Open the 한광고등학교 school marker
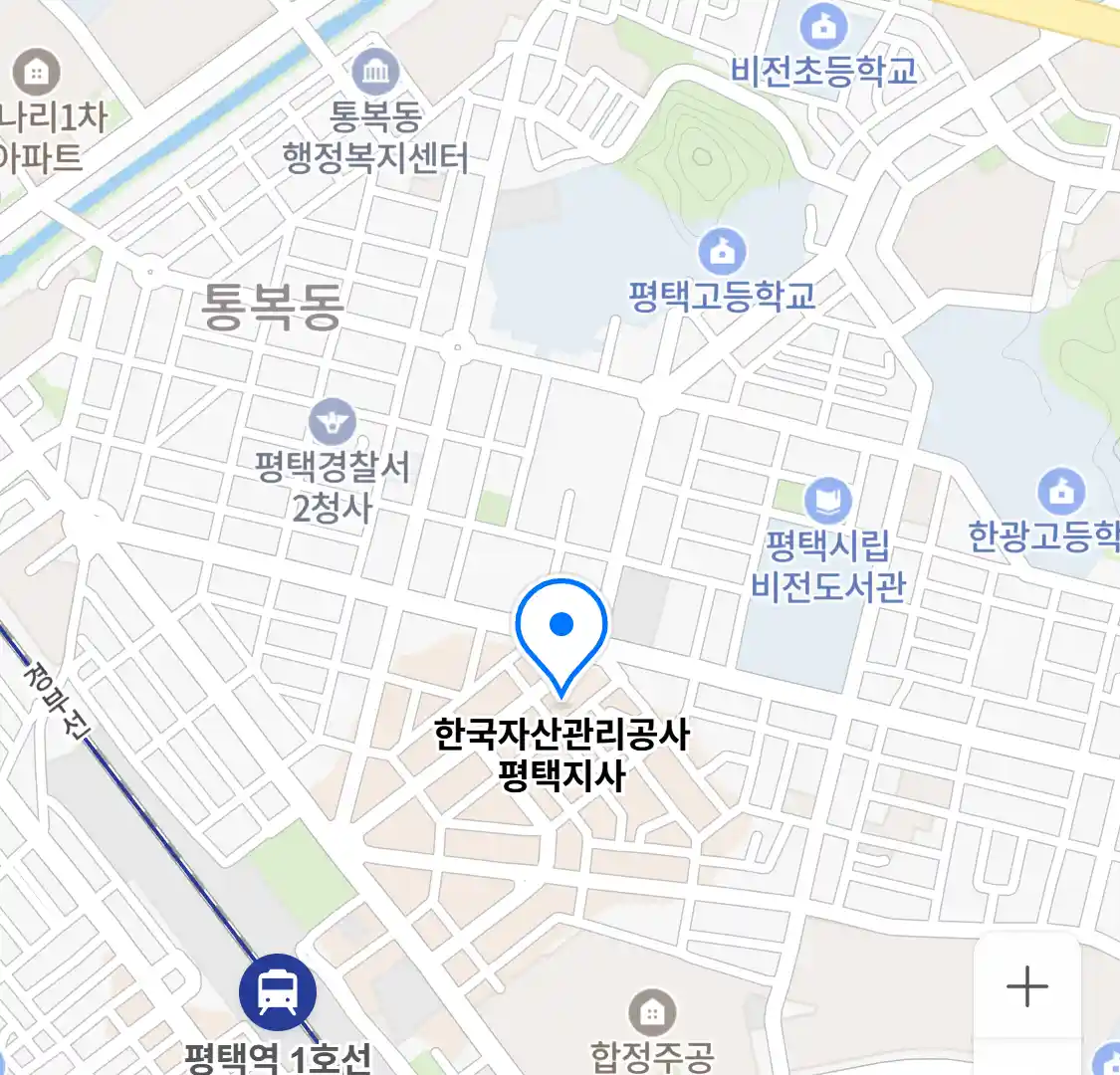 click(x=1061, y=492)
